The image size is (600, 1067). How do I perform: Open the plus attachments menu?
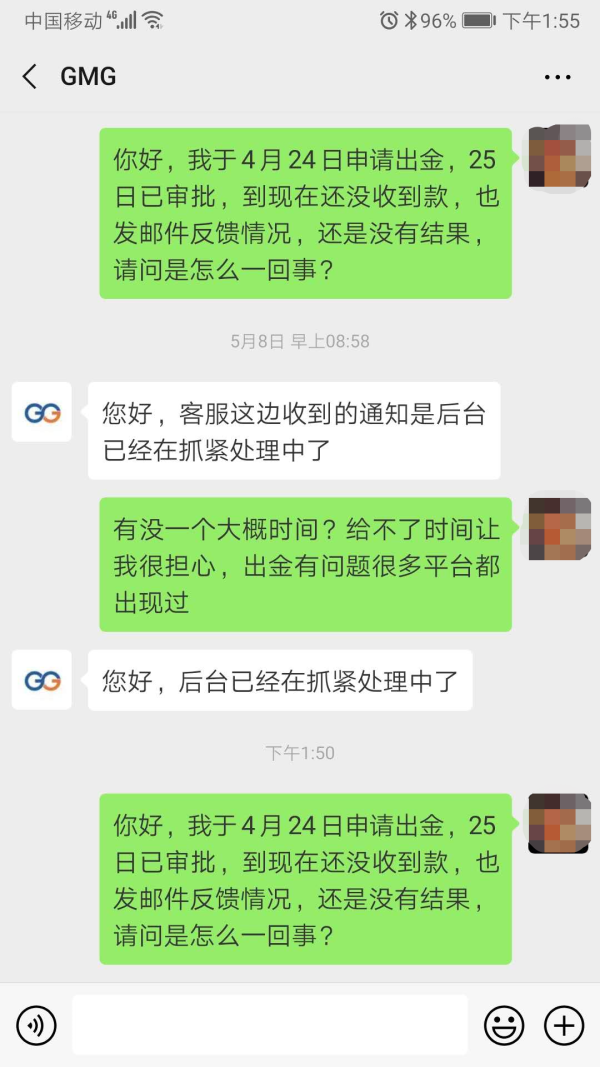click(x=564, y=1025)
